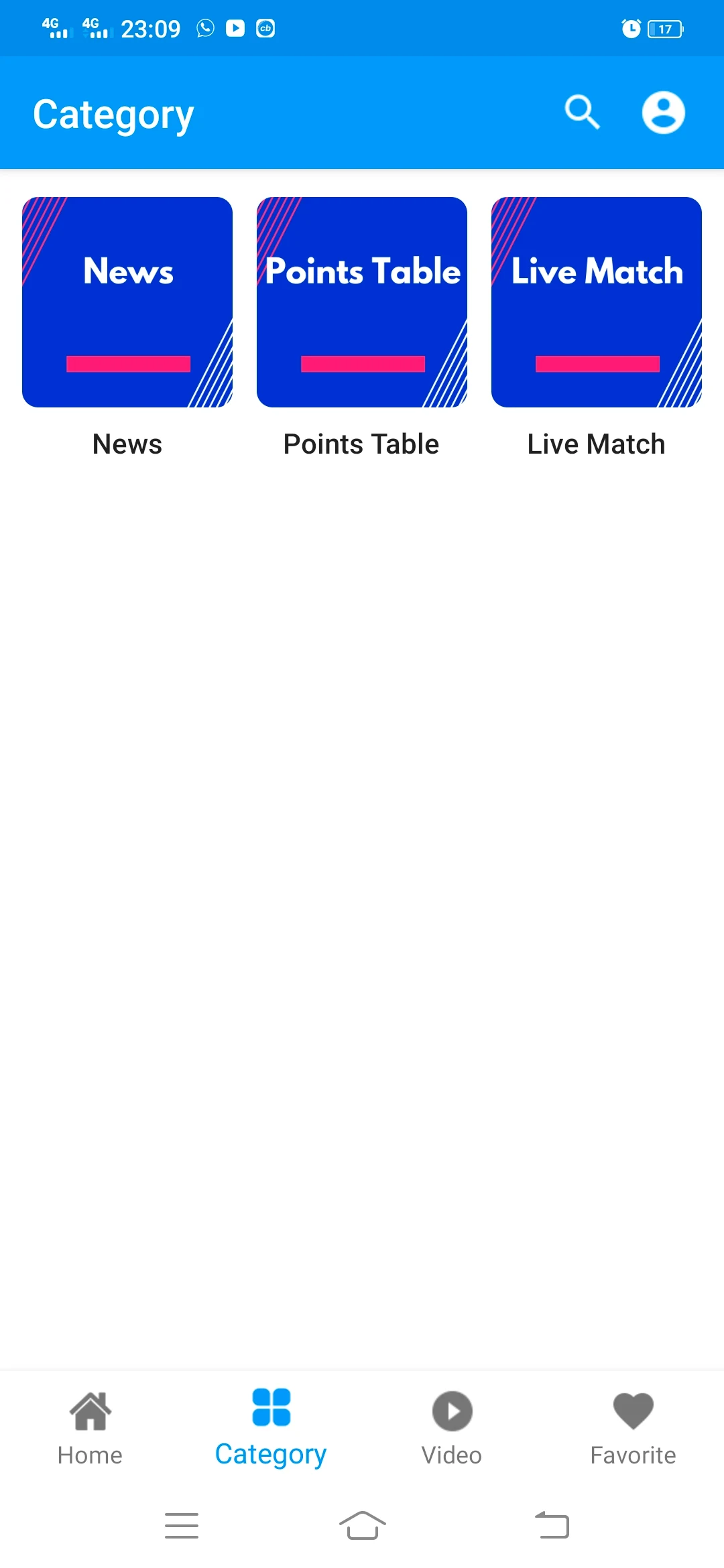
Task: Open the Favorite heart icon
Action: [633, 1409]
